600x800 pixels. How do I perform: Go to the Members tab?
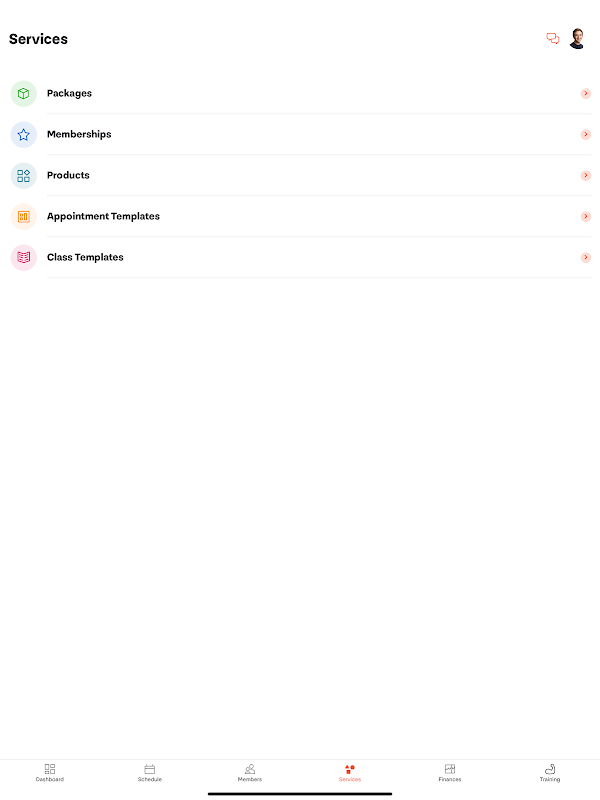click(250, 772)
